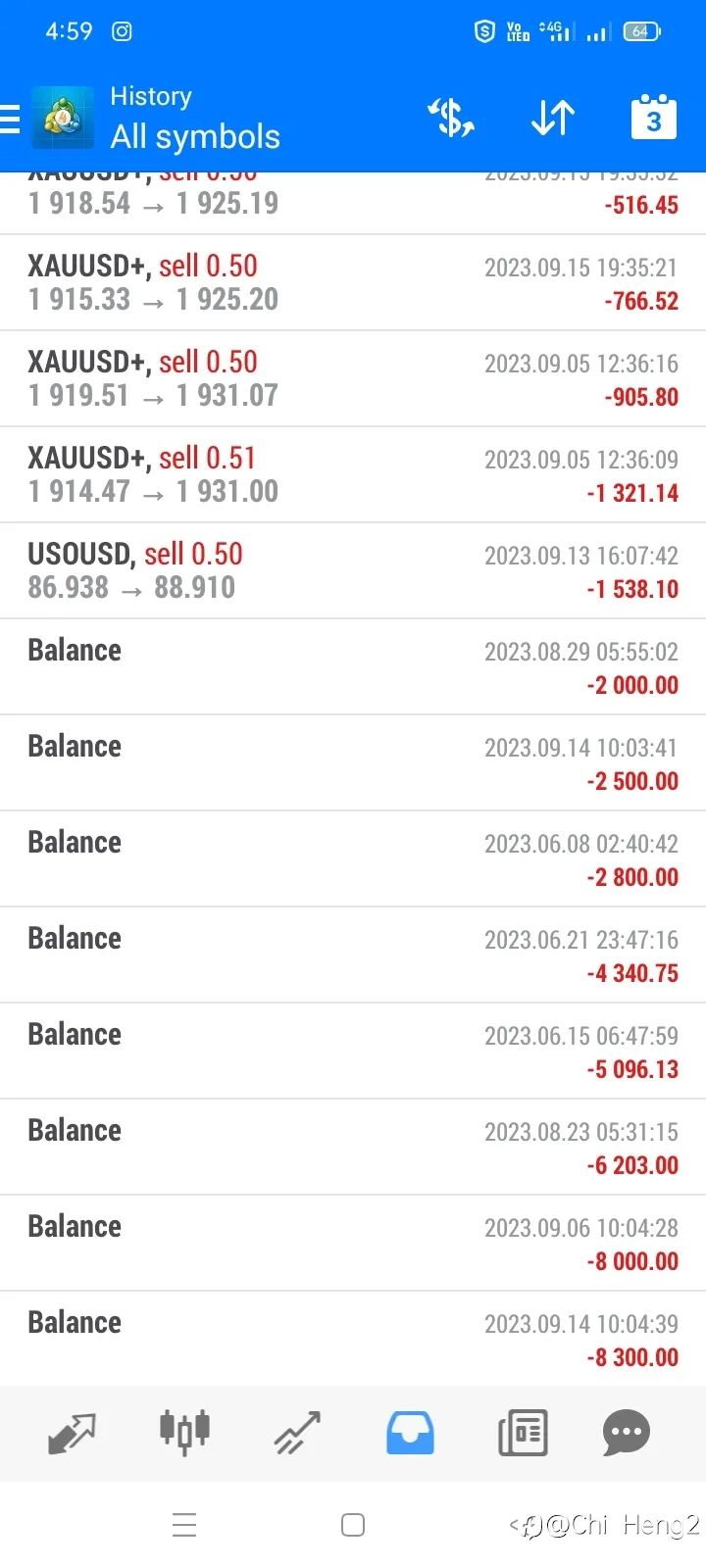This screenshot has height=1568, width=706.
Task: Tap the system home button
Action: pos(353,1525)
